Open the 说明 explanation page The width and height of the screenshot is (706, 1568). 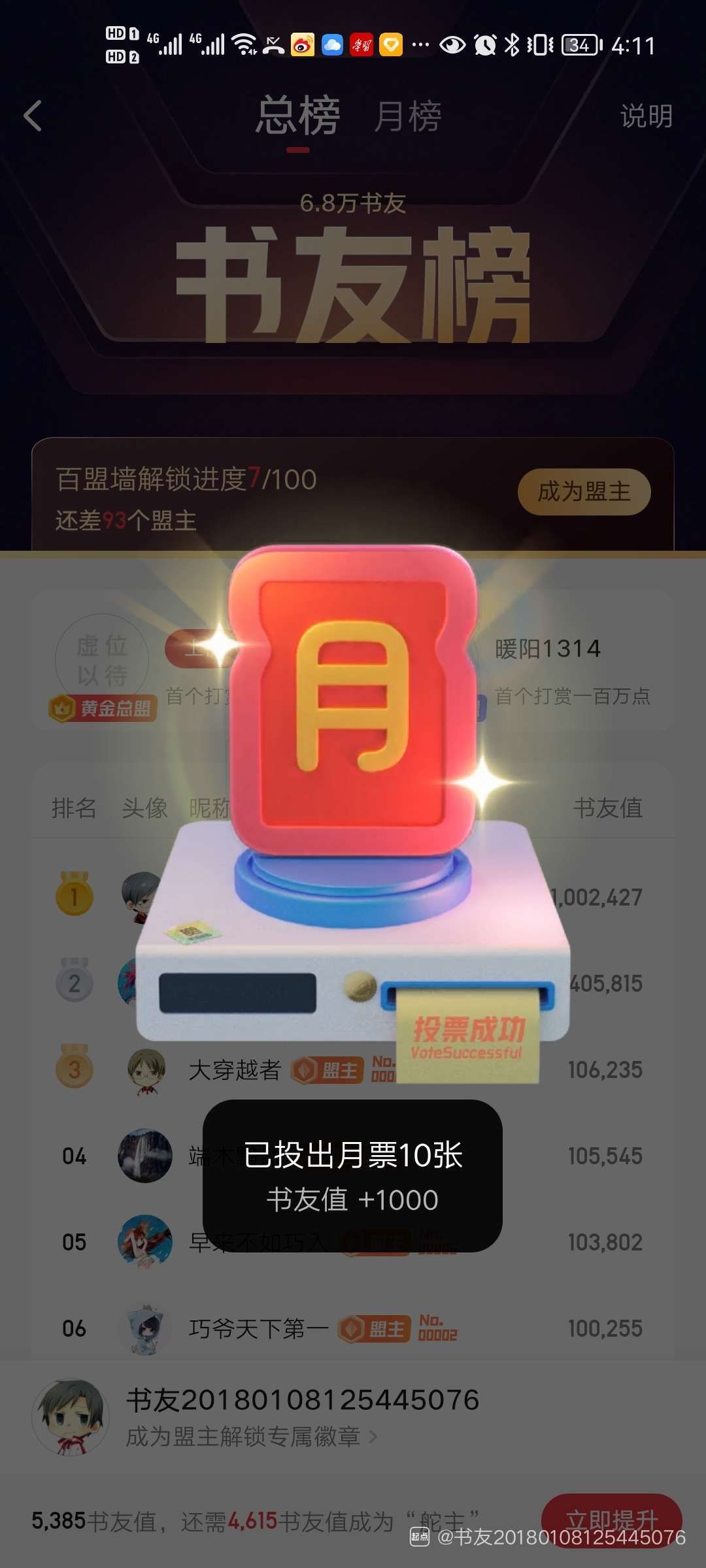pyautogui.click(x=646, y=116)
